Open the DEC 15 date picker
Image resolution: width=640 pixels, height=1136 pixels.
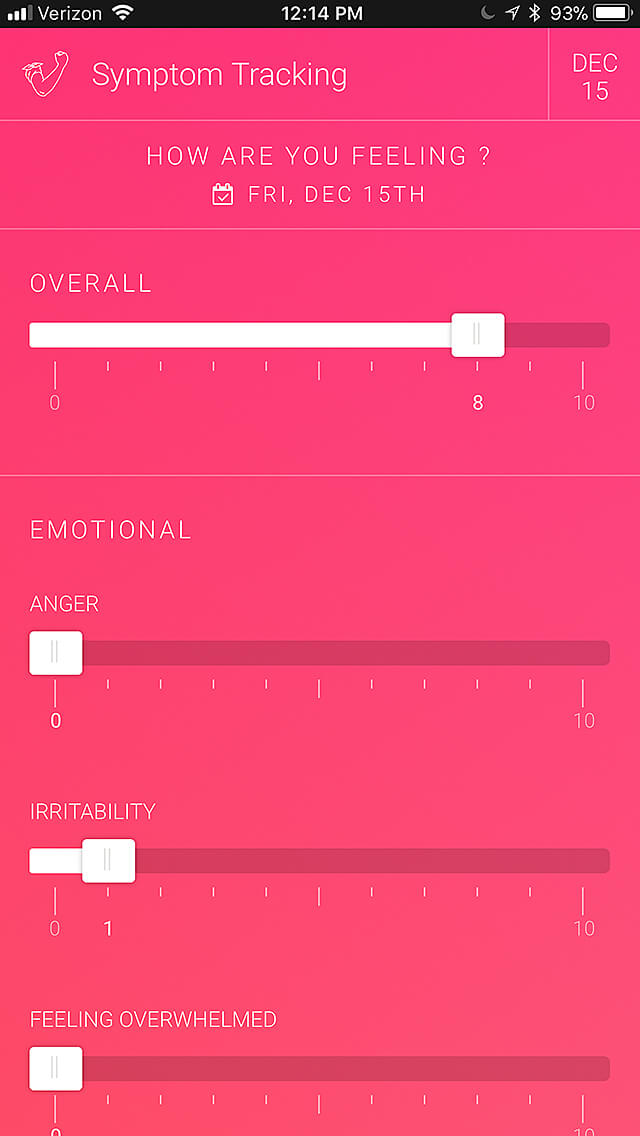(x=594, y=75)
